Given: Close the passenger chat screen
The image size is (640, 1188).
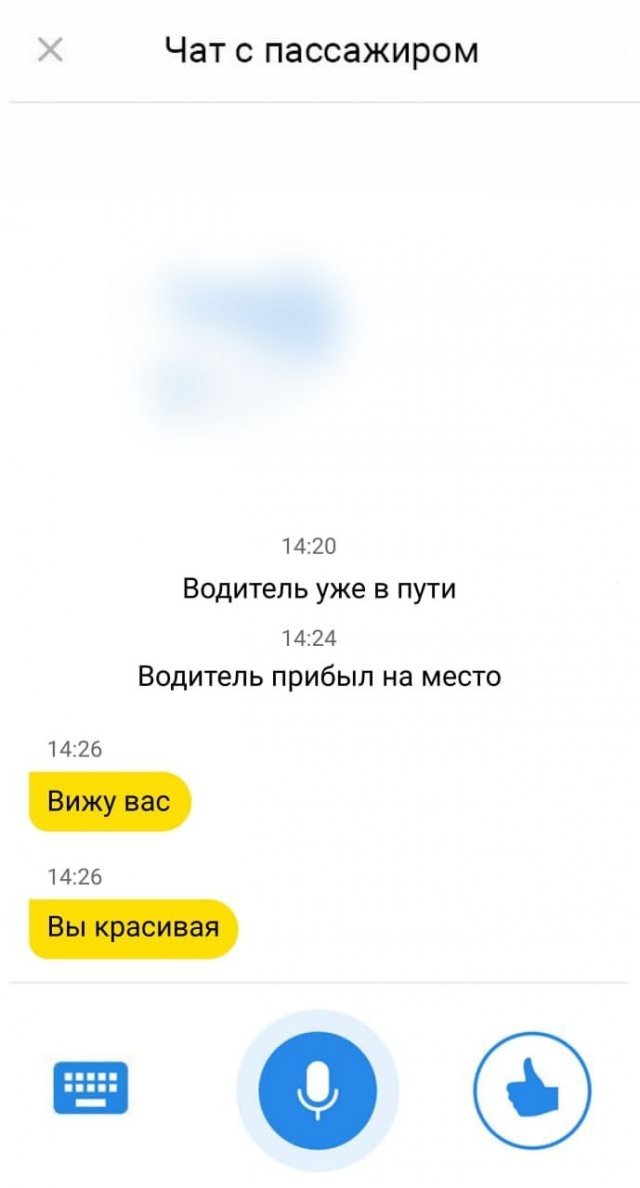Looking at the screenshot, I should (50, 51).
